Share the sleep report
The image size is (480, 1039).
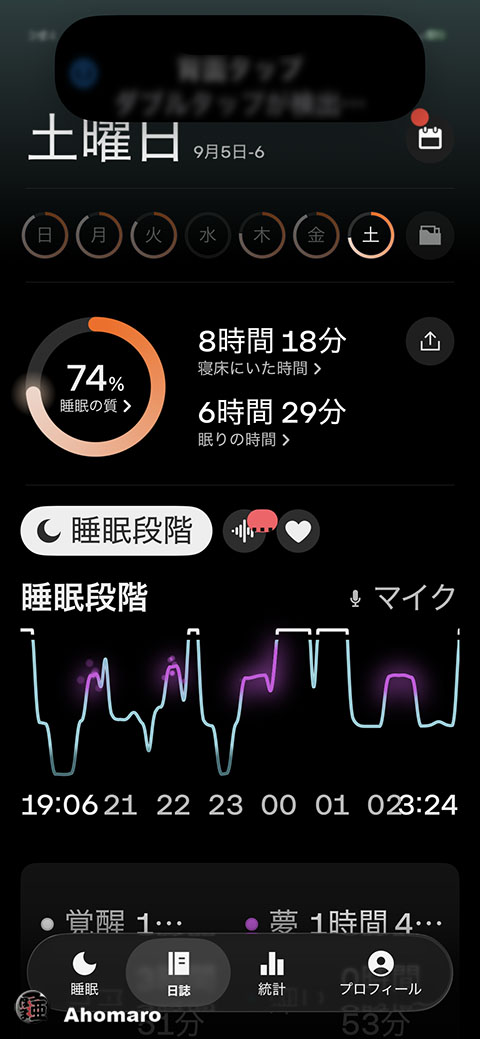click(430, 342)
